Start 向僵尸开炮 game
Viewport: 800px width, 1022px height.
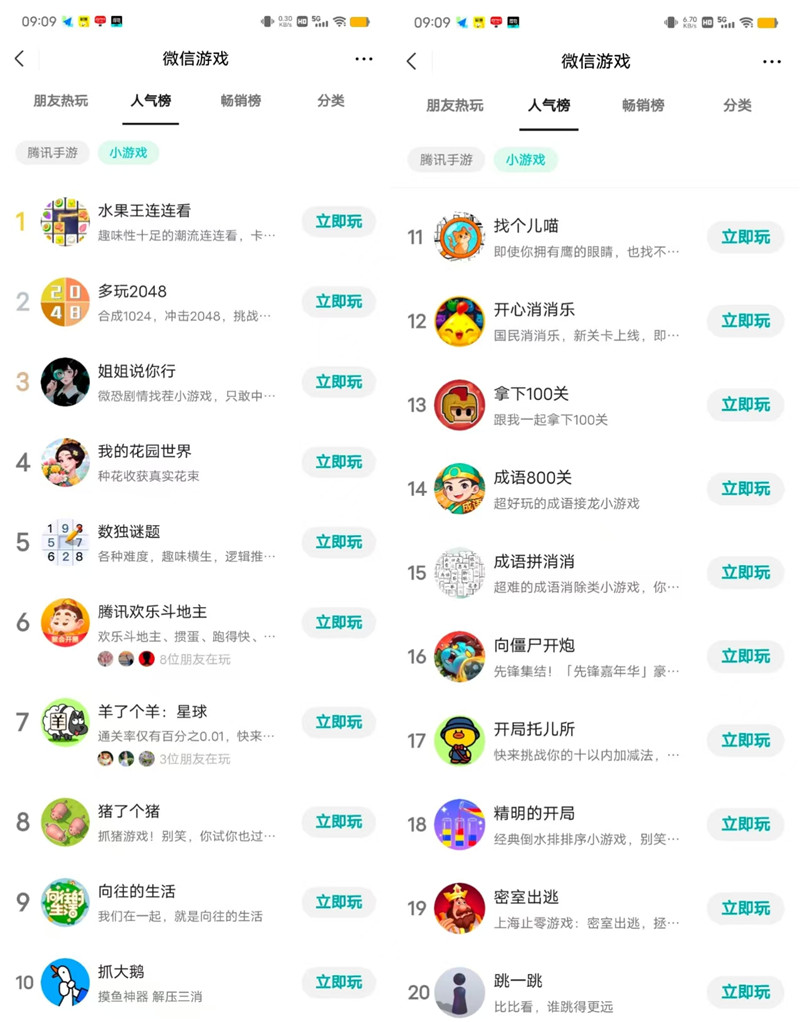point(745,657)
